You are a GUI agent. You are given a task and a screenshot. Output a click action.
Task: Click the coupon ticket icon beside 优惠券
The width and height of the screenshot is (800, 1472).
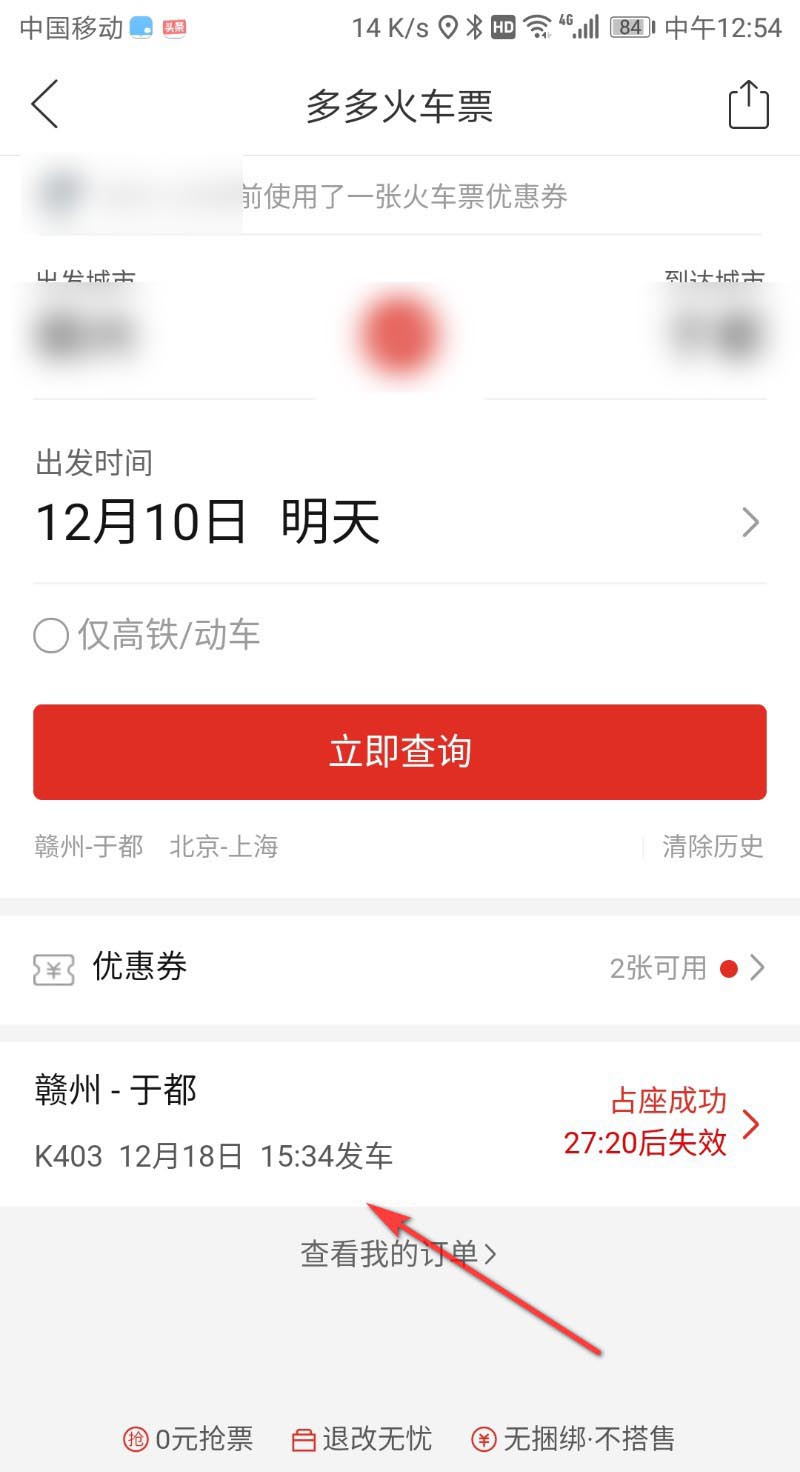point(54,968)
